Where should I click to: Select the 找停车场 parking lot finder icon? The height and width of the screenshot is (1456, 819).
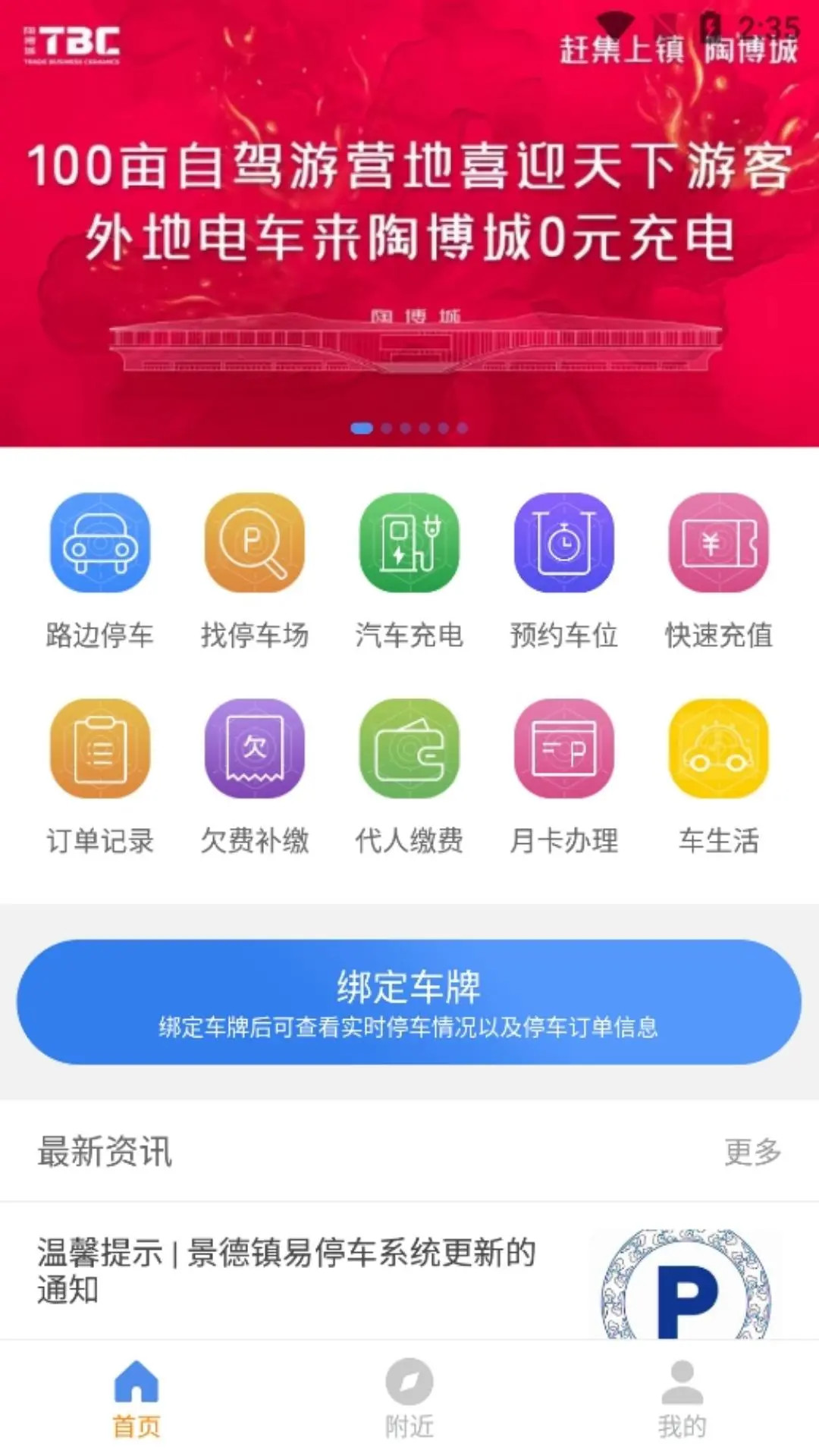pos(255,544)
